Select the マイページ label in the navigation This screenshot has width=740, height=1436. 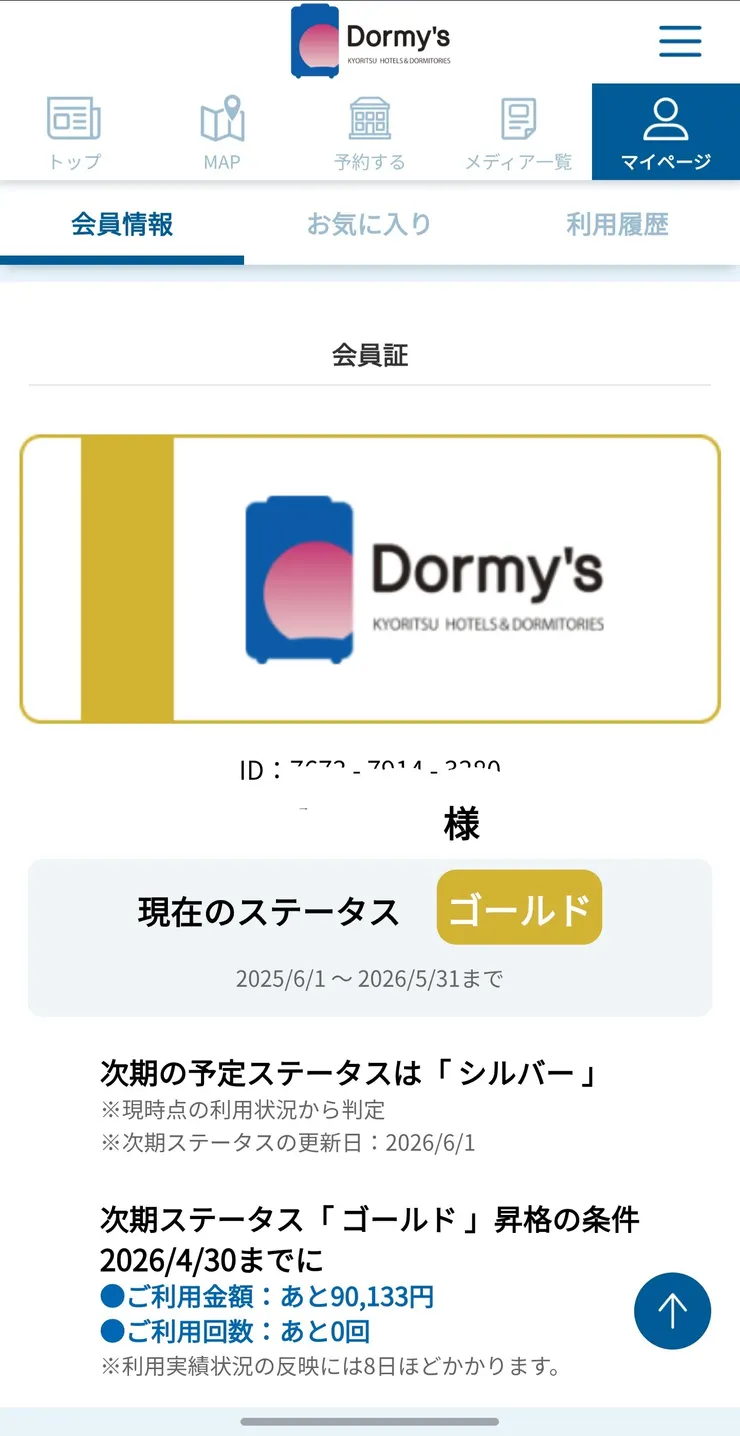point(665,158)
